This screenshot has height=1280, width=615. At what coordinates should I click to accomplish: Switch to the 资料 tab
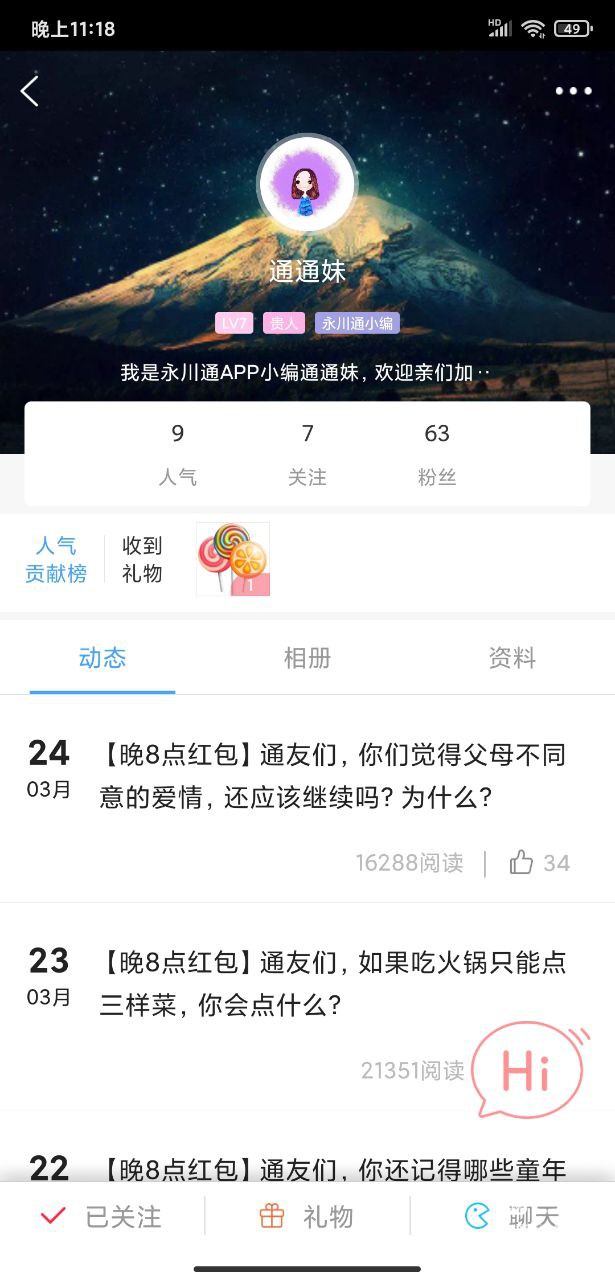[x=512, y=658]
